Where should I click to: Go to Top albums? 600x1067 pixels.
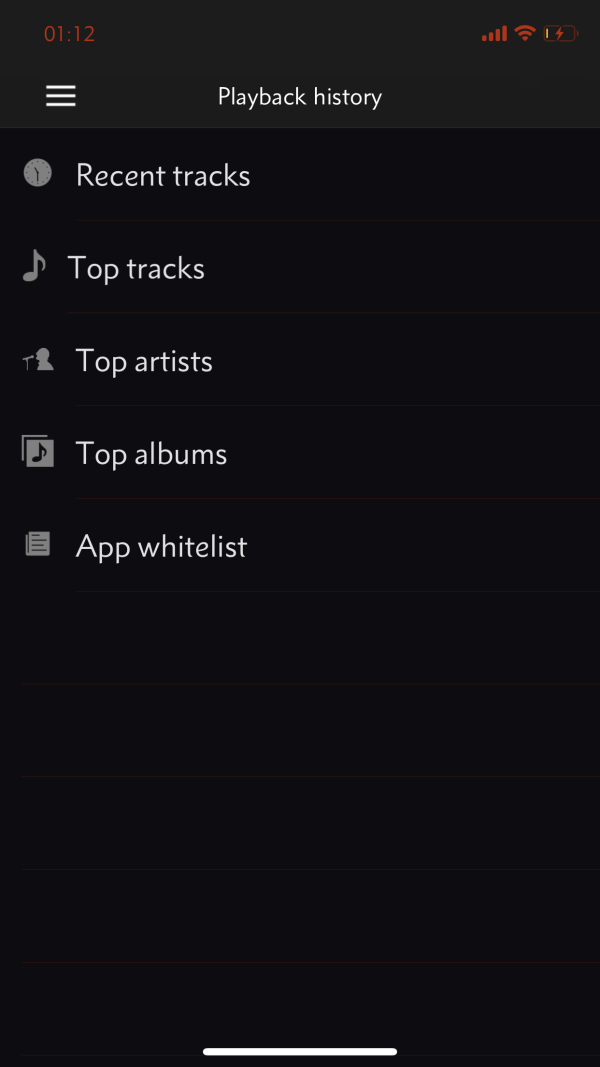(x=151, y=454)
